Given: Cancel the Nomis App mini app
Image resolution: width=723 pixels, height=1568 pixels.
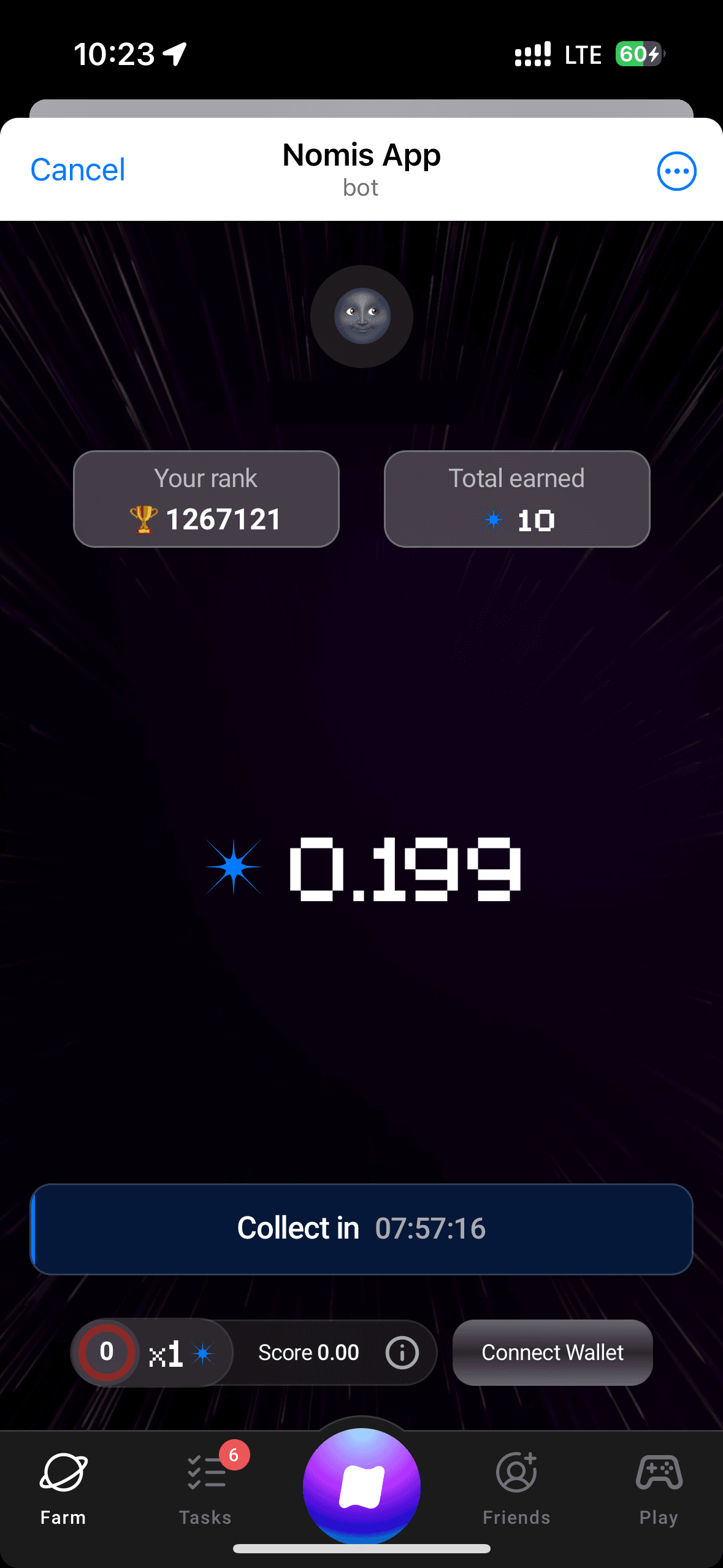Looking at the screenshot, I should [78, 170].
